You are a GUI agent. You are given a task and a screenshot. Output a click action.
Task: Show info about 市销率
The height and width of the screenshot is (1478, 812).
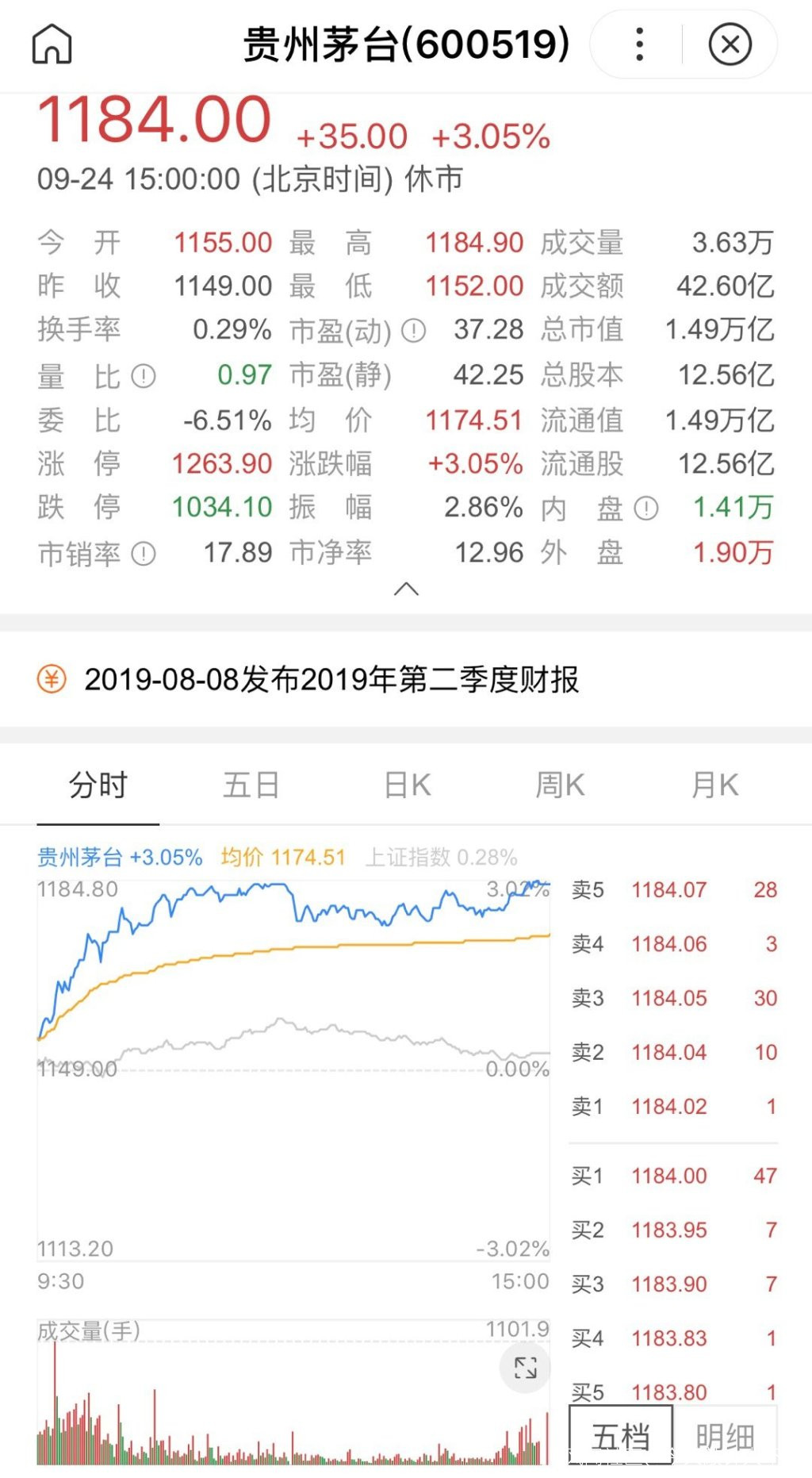pos(144,554)
